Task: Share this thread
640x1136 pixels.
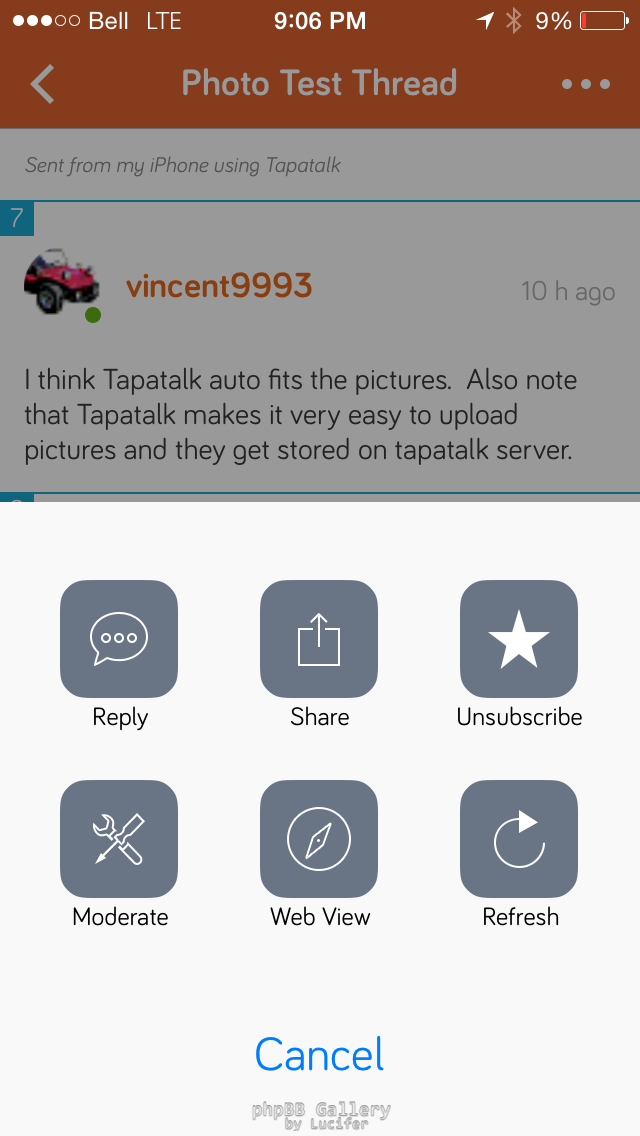Action: click(319, 639)
